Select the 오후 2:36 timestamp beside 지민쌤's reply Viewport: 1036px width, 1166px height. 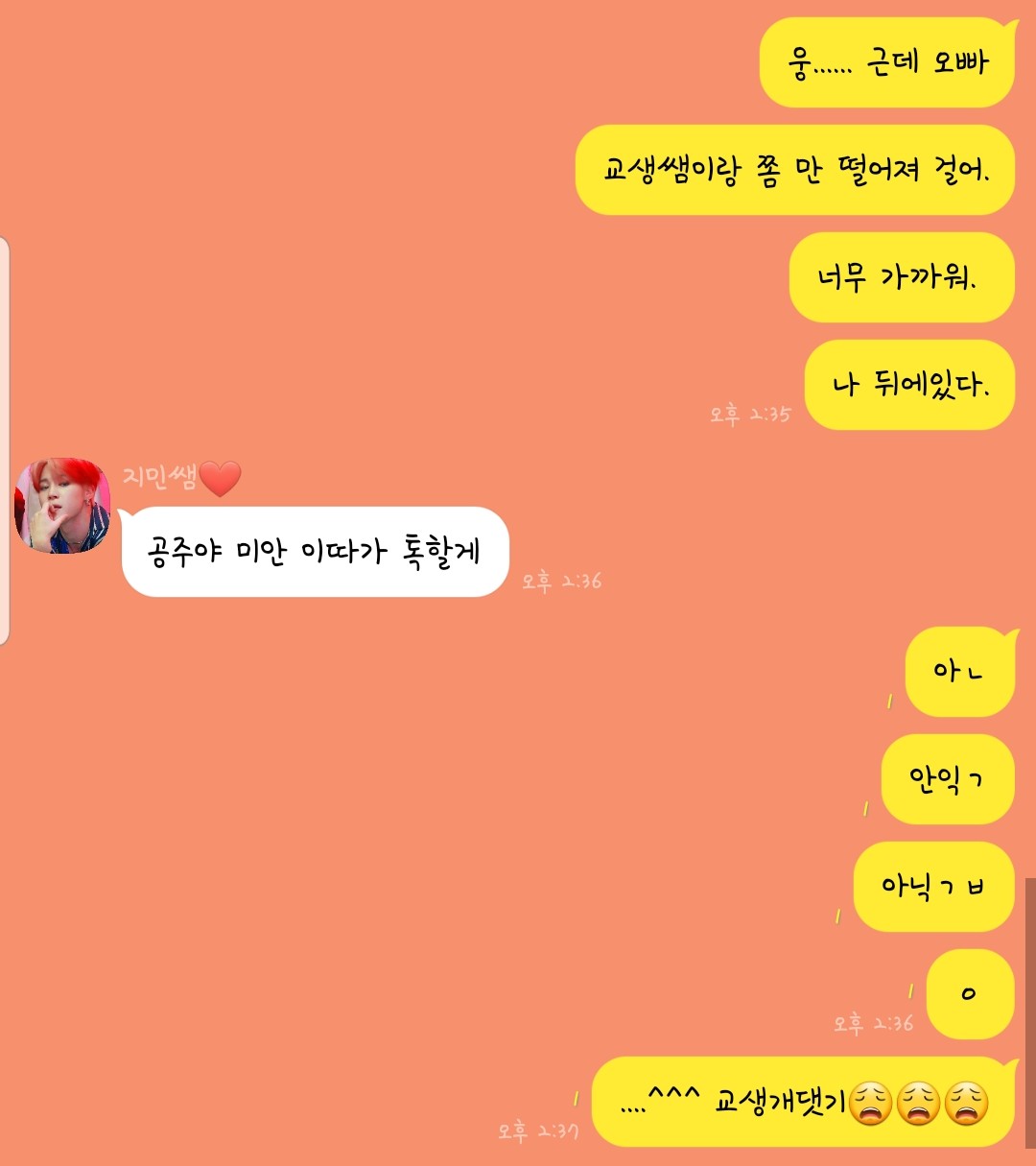pos(559,579)
